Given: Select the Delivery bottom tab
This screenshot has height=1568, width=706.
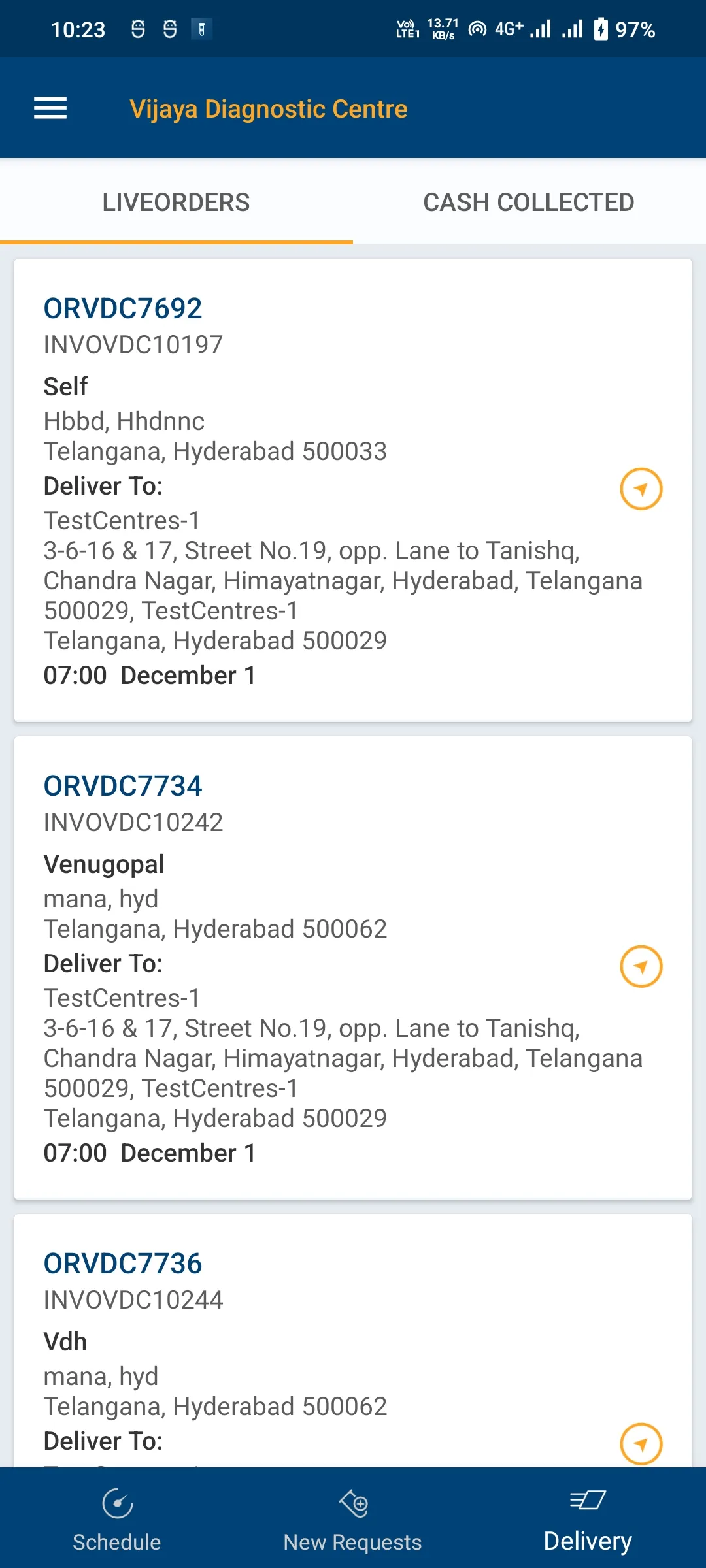Looking at the screenshot, I should (x=588, y=1519).
